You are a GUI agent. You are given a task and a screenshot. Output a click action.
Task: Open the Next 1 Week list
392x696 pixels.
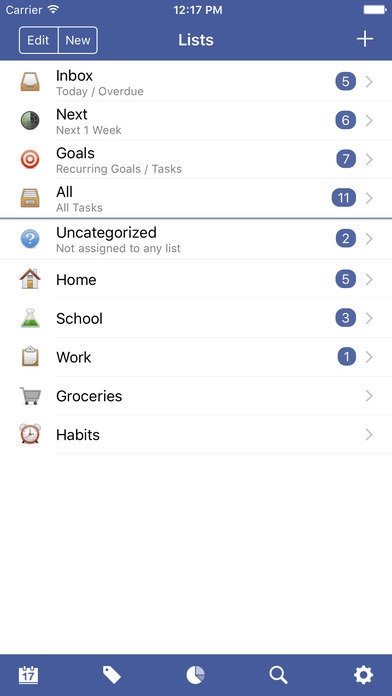[x=196, y=121]
